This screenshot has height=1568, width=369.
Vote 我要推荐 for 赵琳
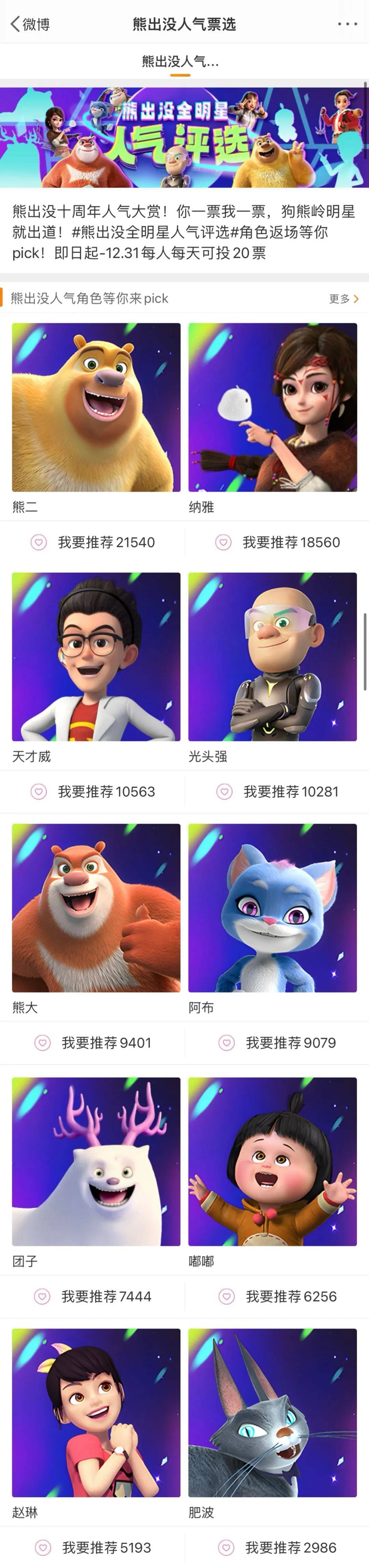94,1547
